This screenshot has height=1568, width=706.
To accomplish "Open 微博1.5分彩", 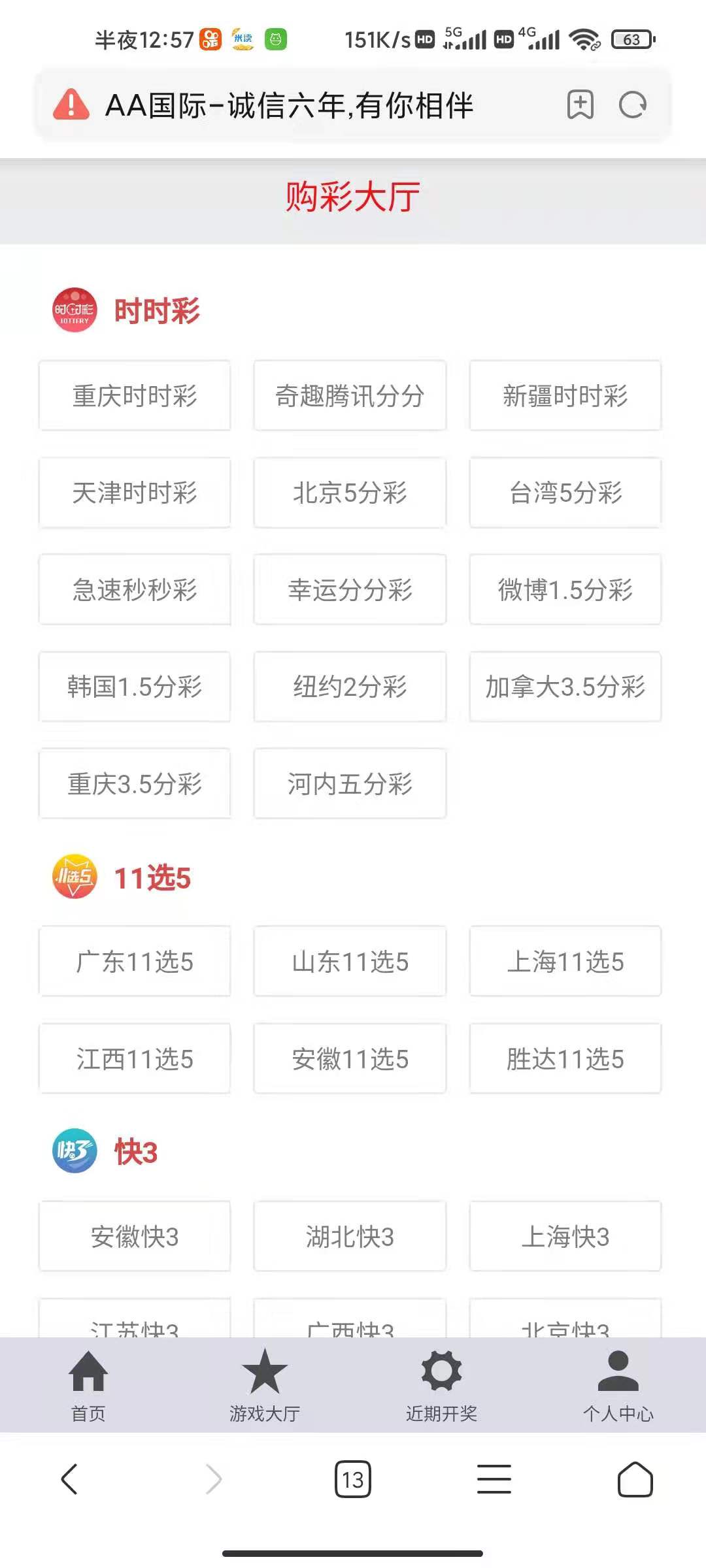I will point(565,590).
